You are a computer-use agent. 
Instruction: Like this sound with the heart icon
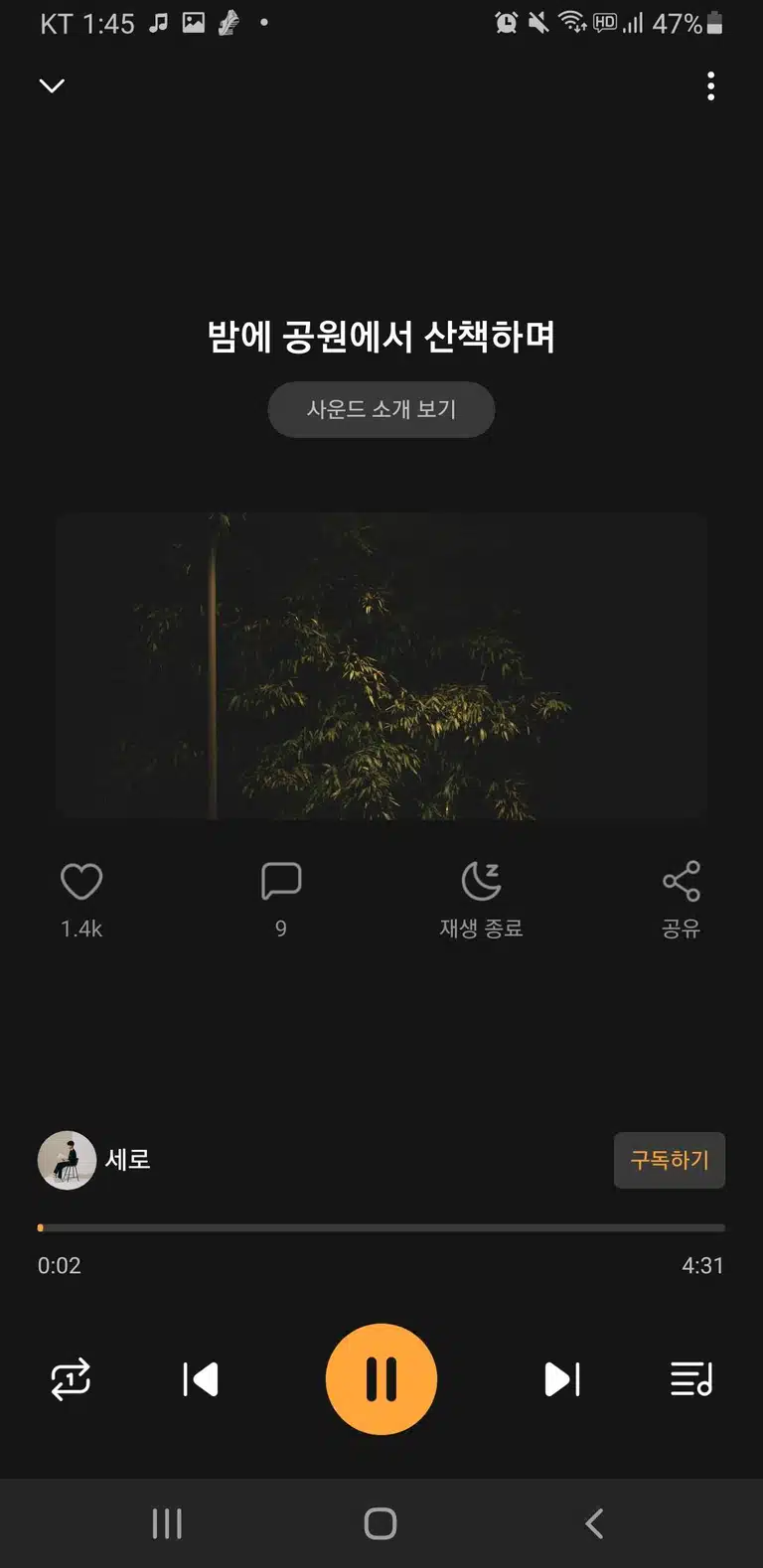point(81,882)
